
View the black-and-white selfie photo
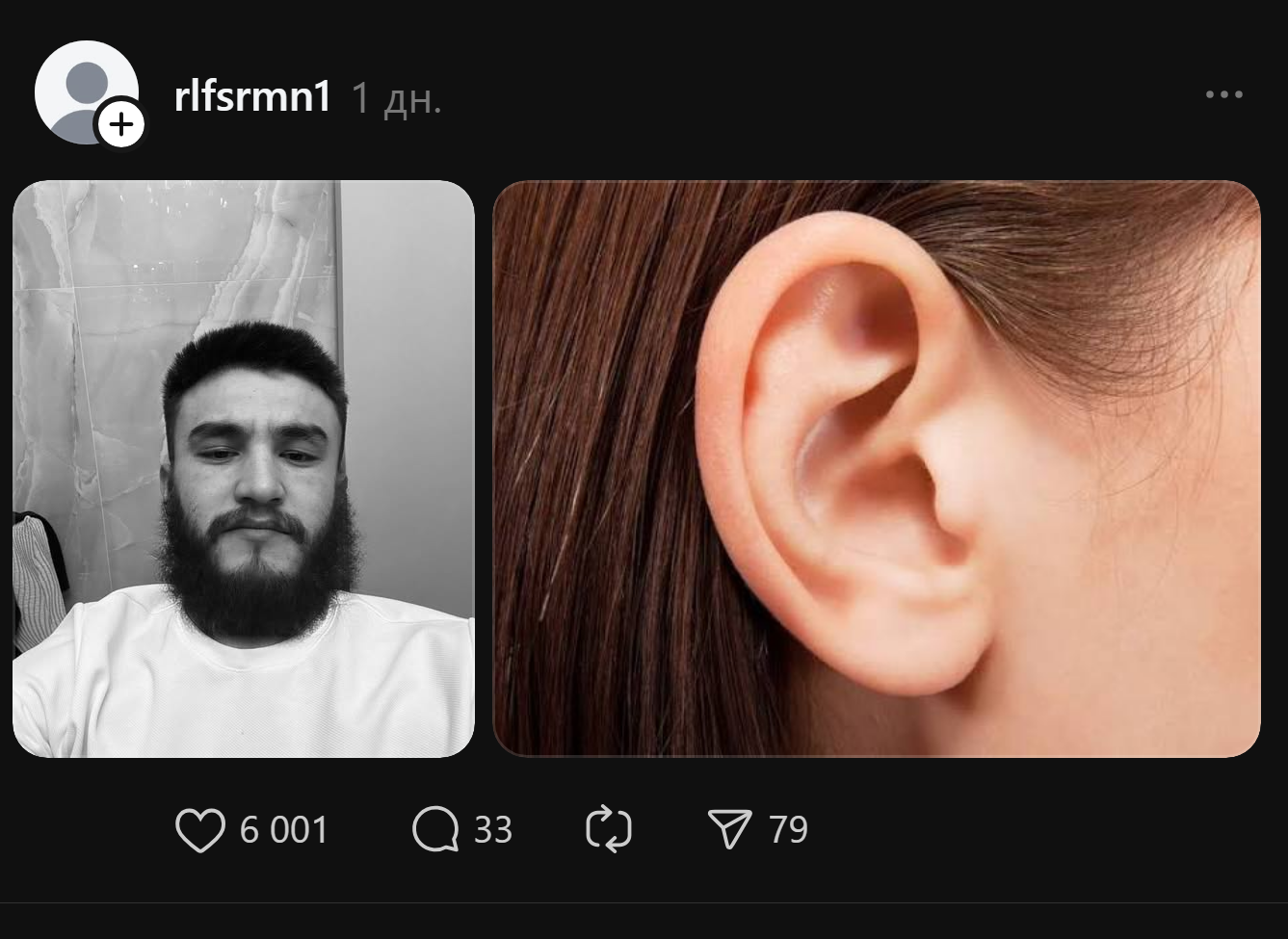(244, 468)
